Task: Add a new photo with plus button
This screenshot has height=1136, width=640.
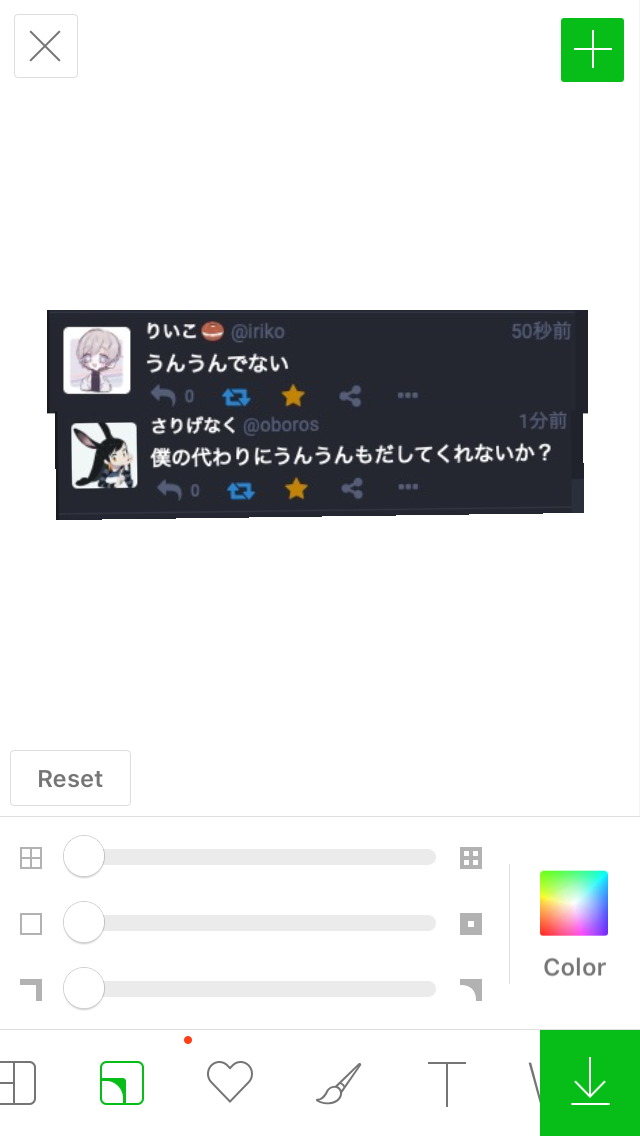Action: click(x=592, y=49)
